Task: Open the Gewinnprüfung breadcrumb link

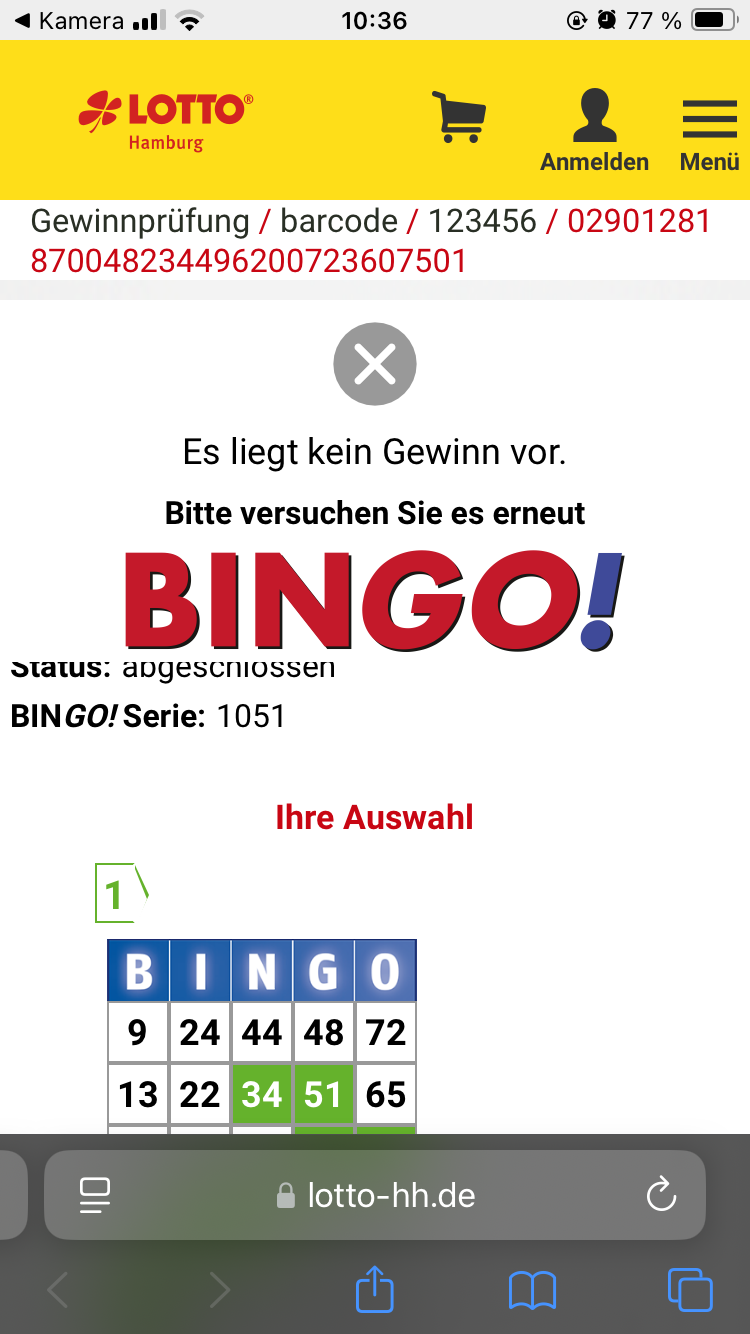Action: point(140,221)
